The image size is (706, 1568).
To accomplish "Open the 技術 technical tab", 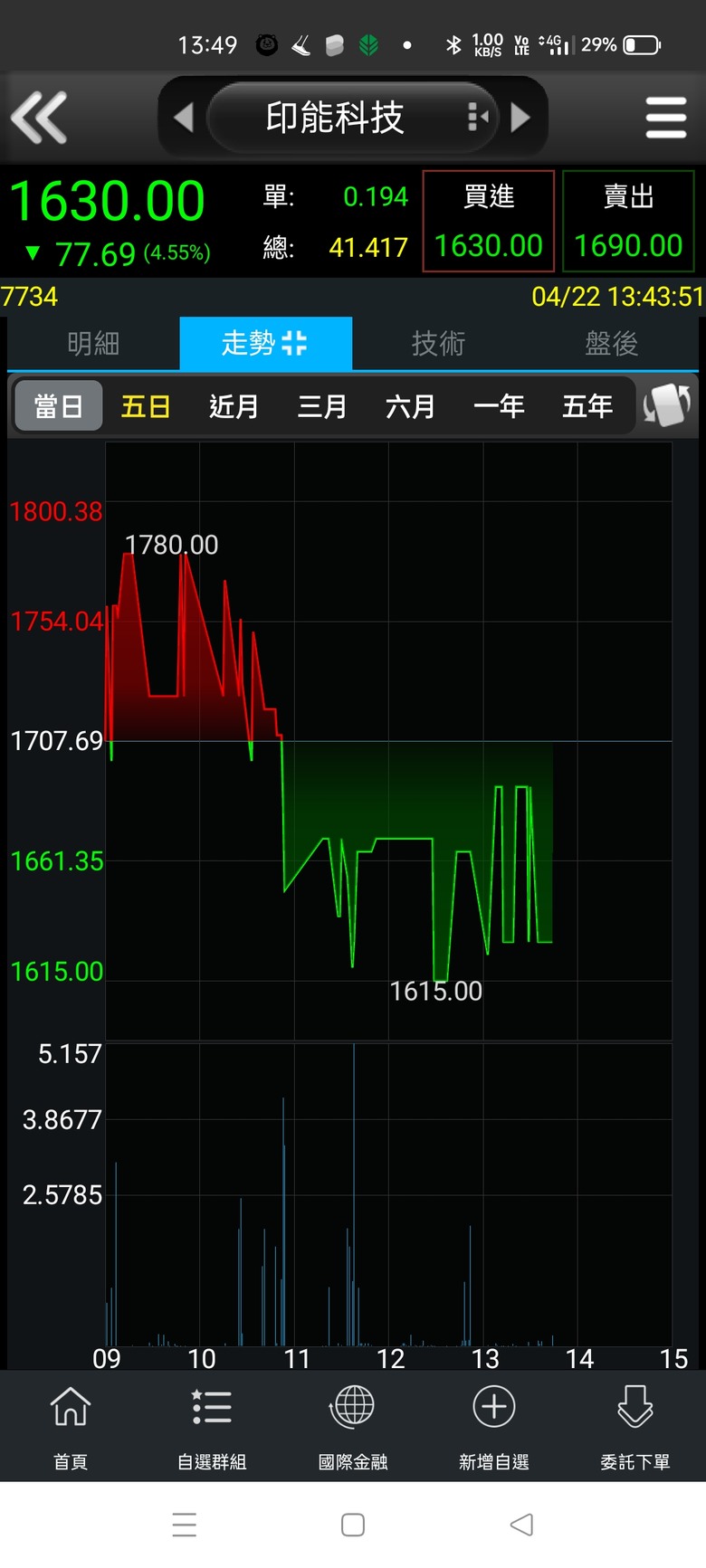I will point(438,344).
